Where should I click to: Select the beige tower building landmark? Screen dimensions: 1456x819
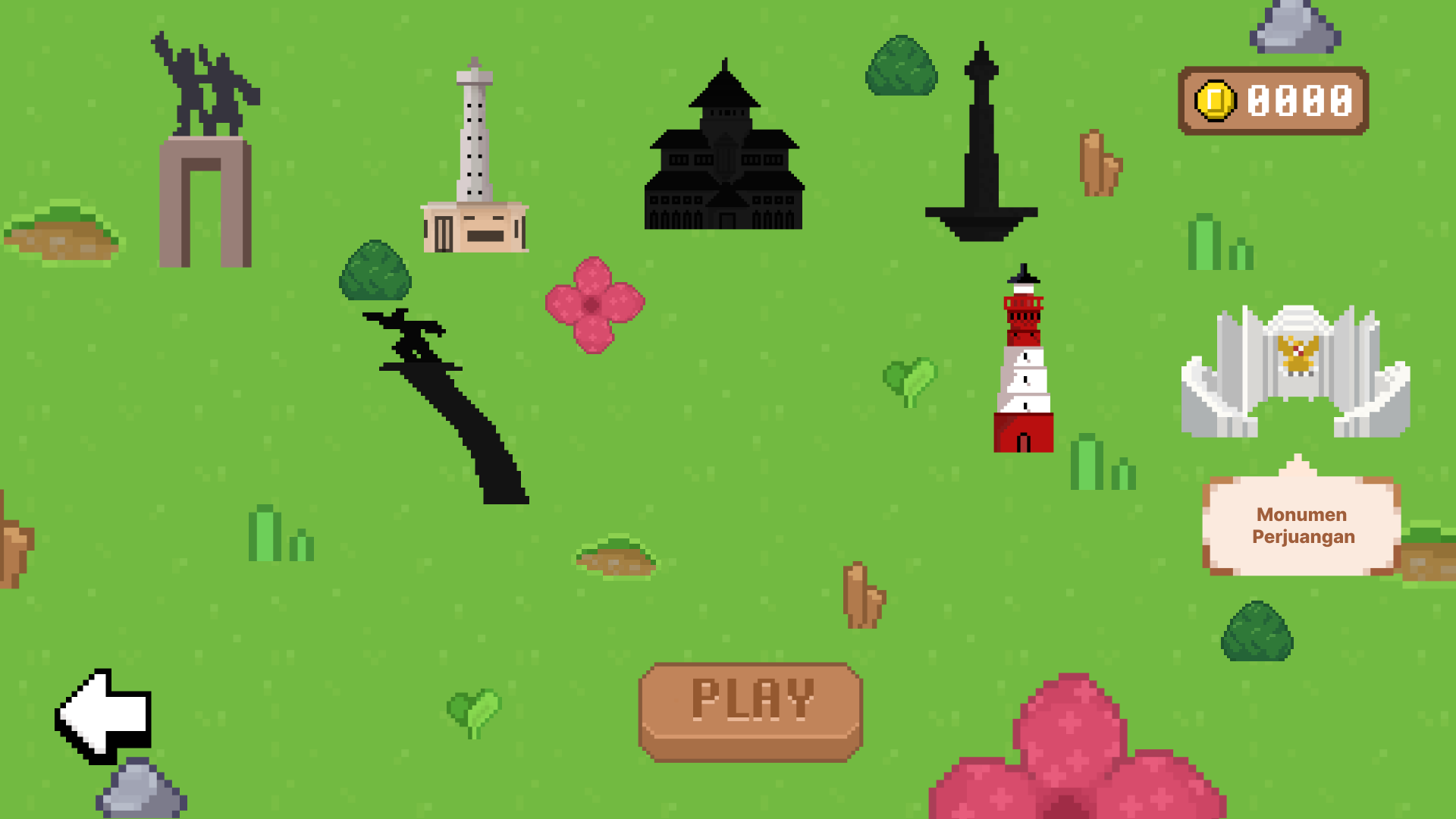click(475, 163)
